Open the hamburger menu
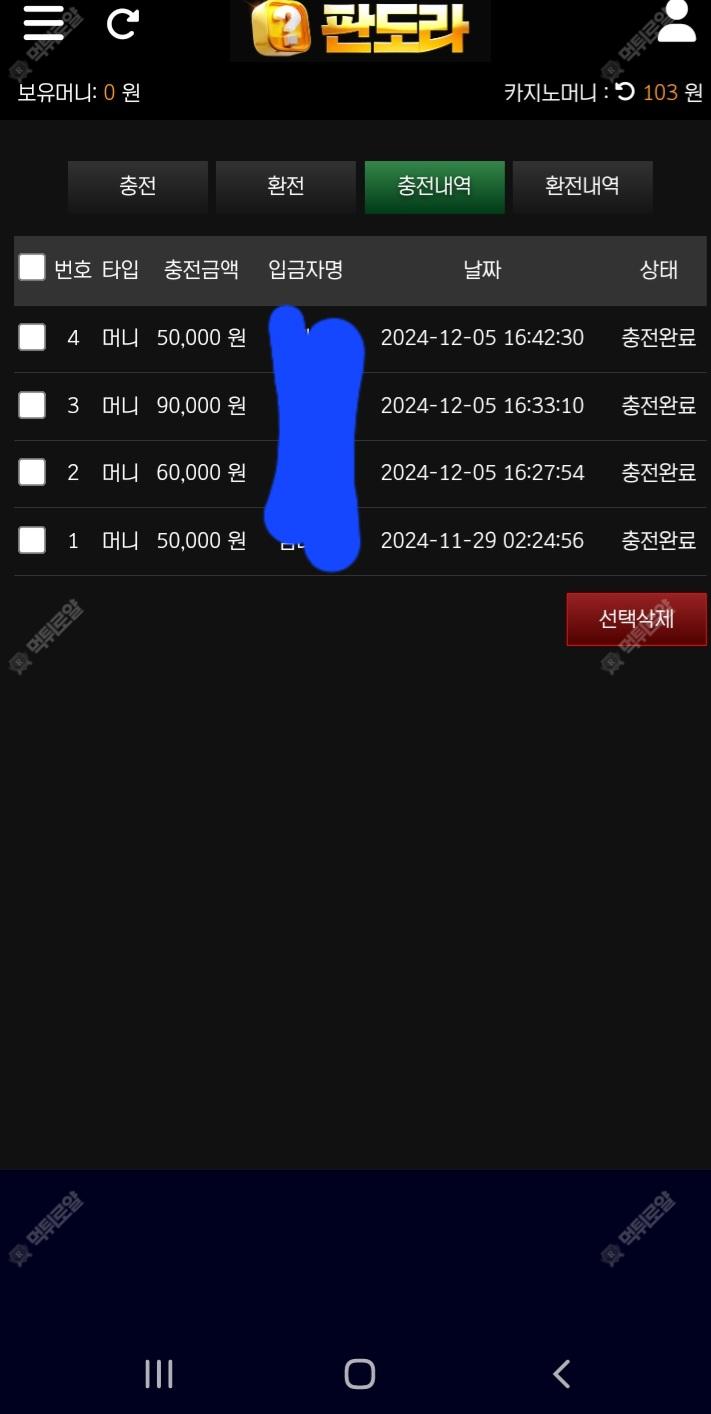 coord(43,22)
